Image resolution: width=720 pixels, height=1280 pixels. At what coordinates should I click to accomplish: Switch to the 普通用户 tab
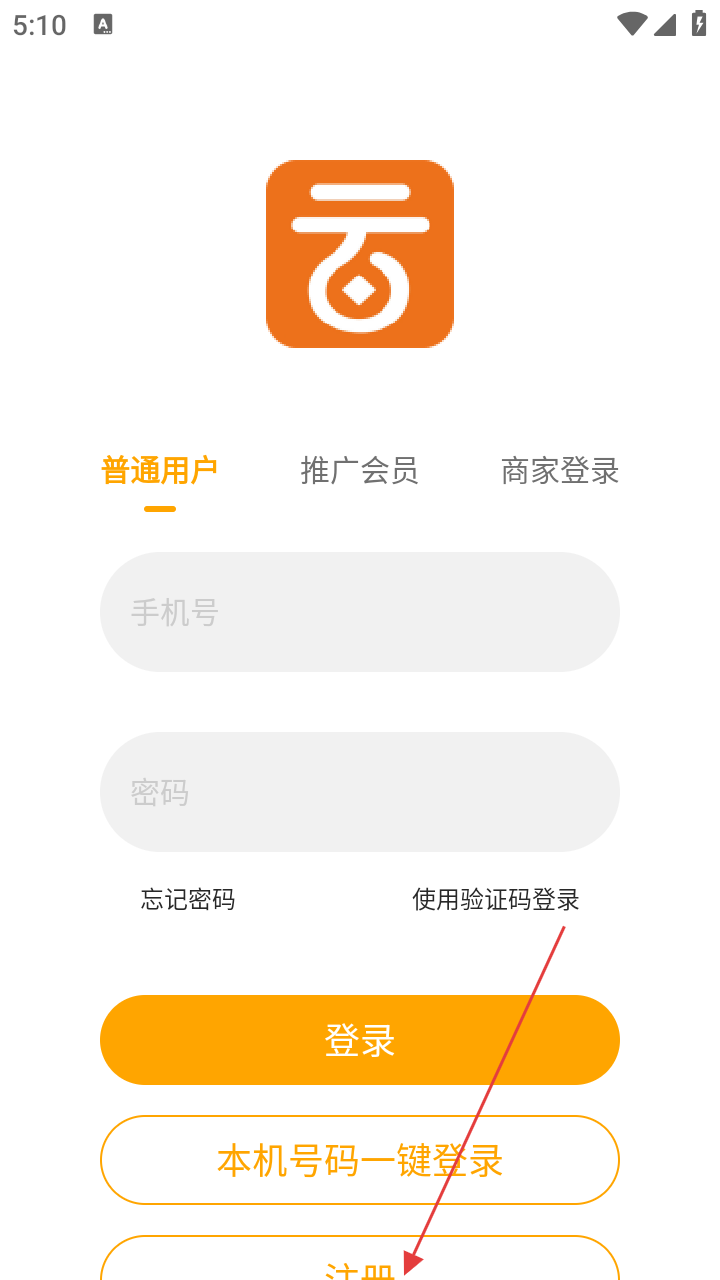pyautogui.click(x=160, y=471)
